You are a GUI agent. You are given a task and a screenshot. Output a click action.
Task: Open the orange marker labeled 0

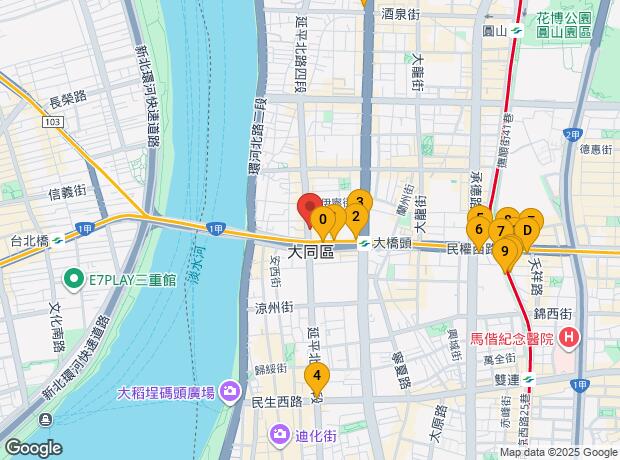pos(323,219)
